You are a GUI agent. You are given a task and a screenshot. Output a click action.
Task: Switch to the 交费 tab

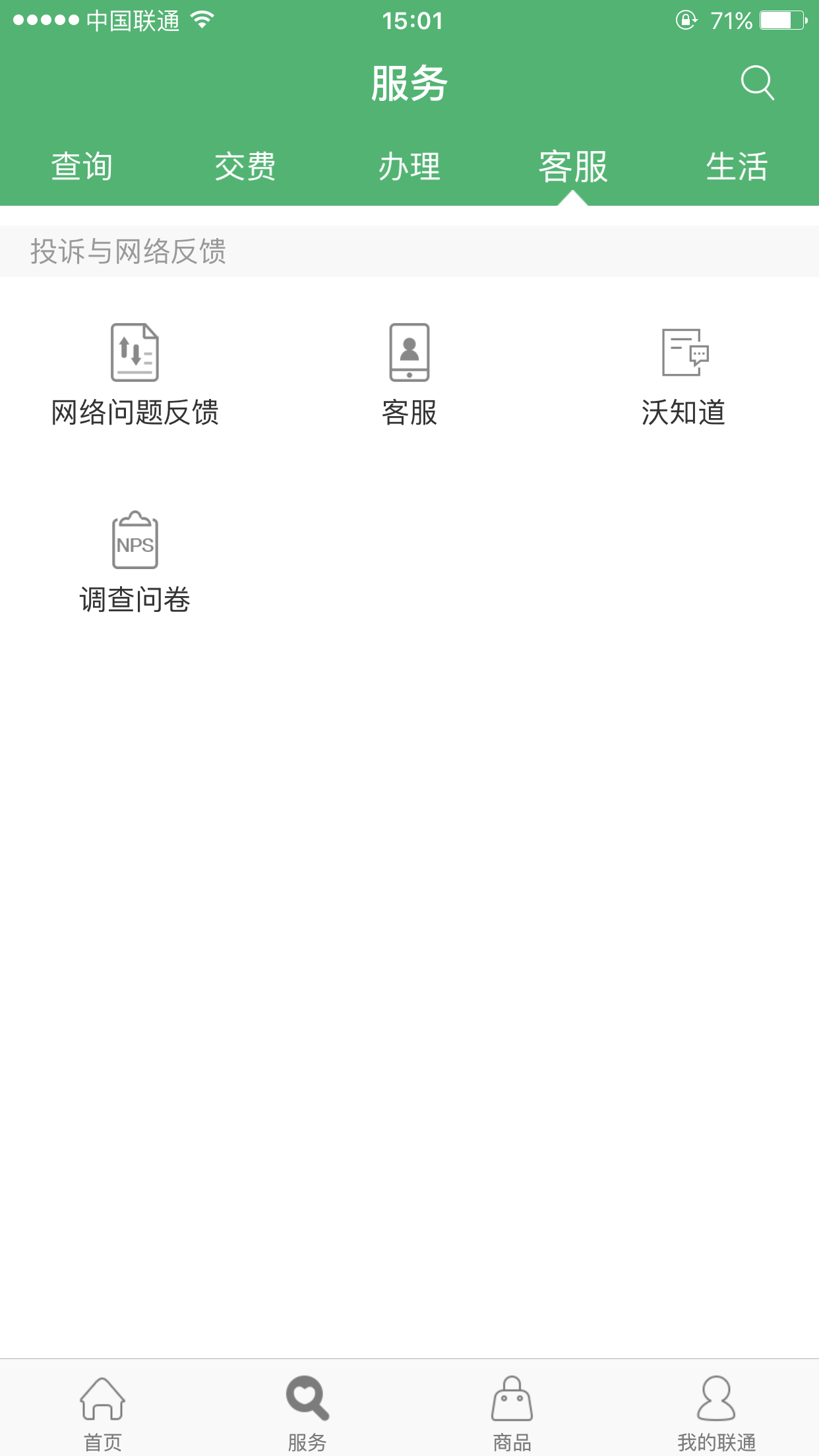click(245, 166)
